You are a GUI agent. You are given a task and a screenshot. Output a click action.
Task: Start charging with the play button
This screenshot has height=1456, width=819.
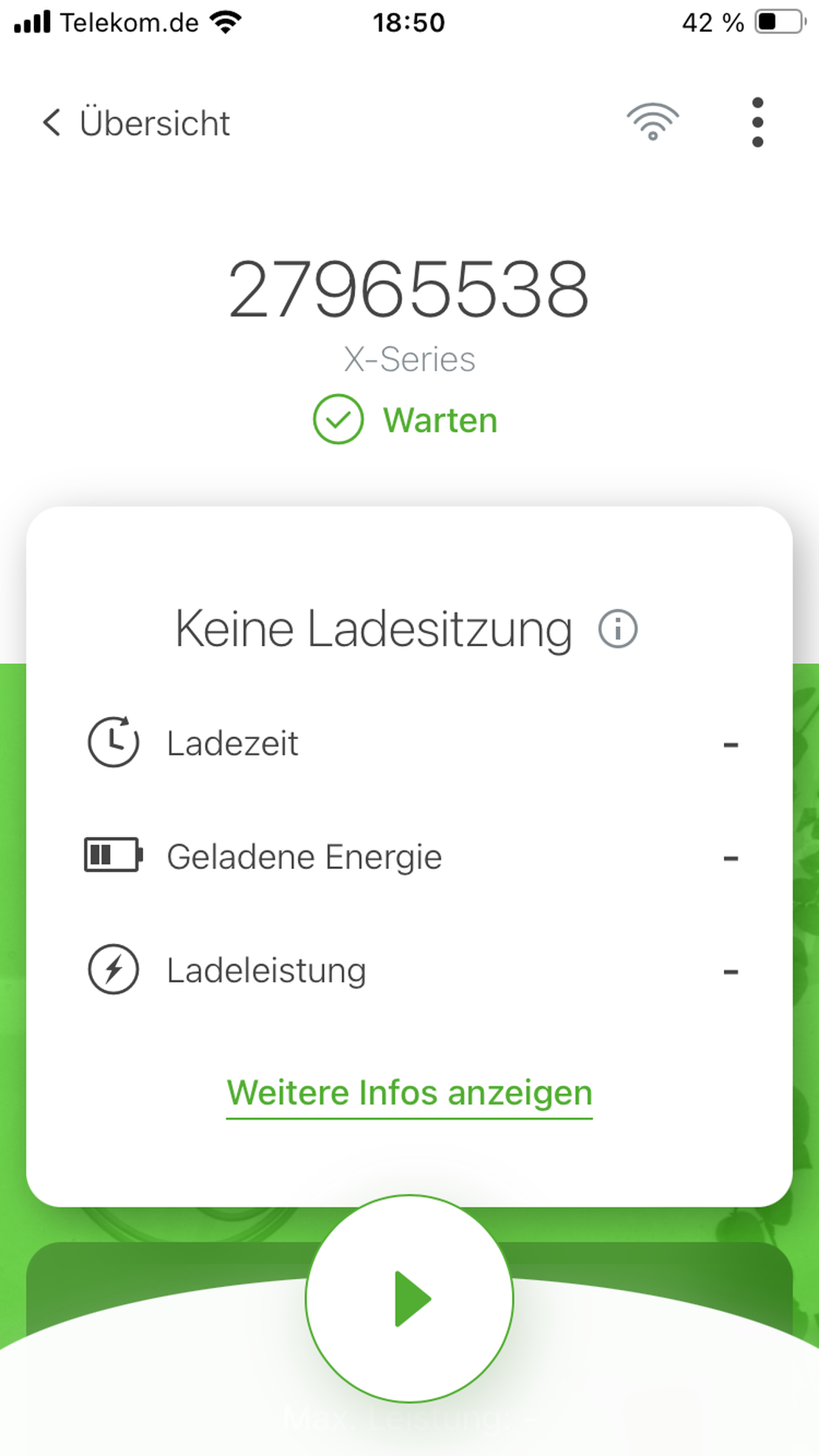point(409,1299)
